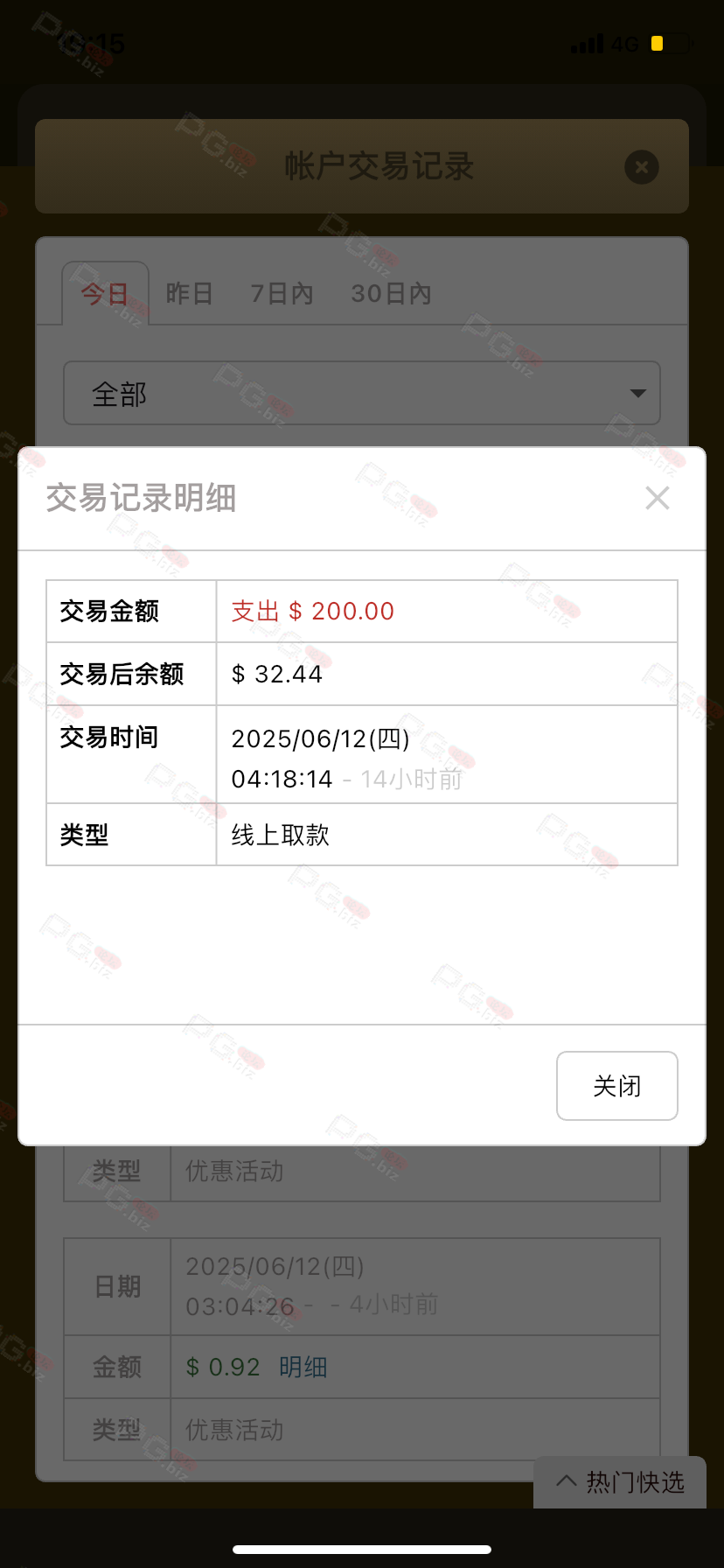Switch to the 7日内 tab
Screen dimensions: 724x1568
click(x=282, y=293)
